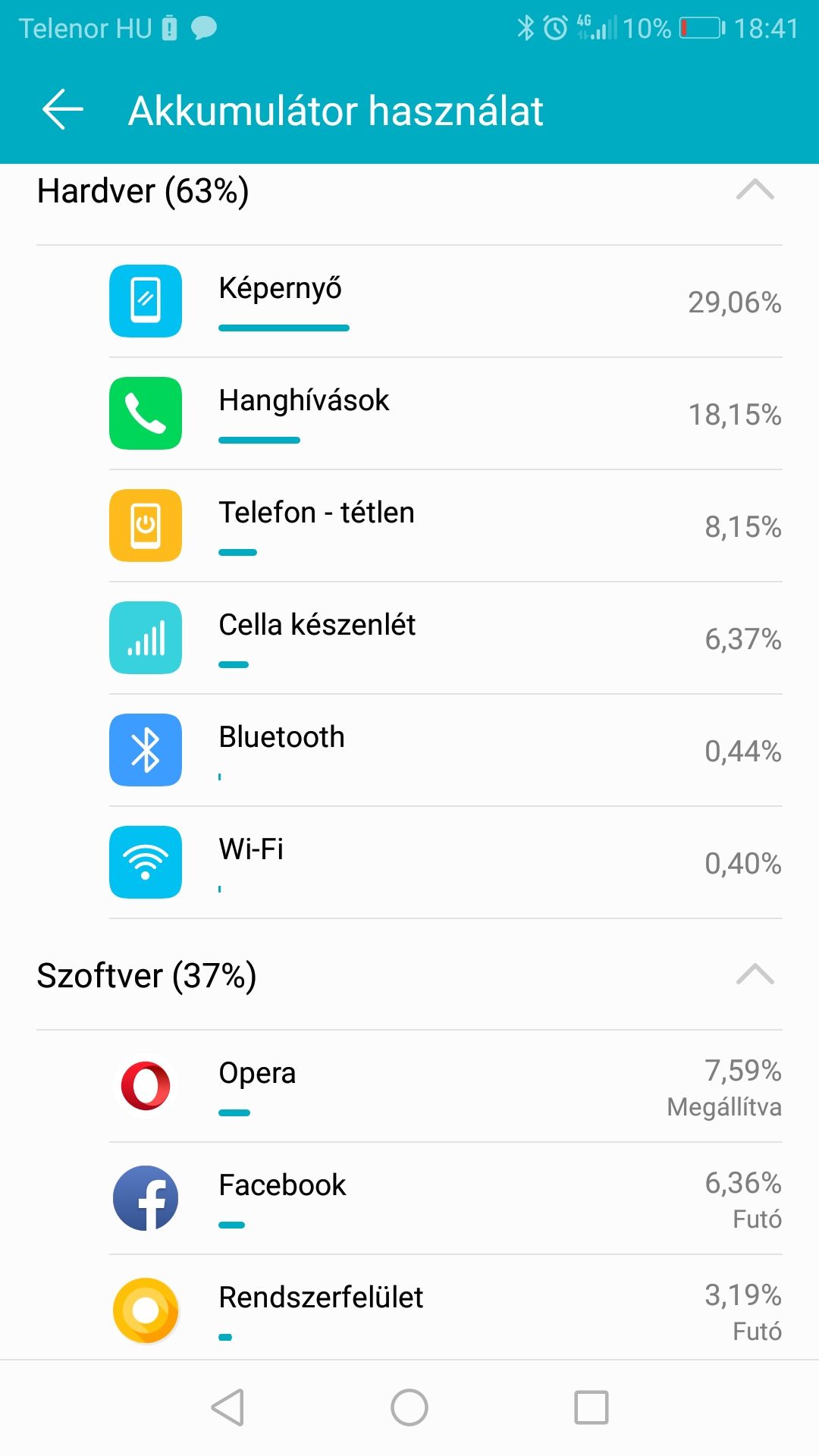Open Opera battery usage details
This screenshot has height=1456, width=819.
coord(409,1086)
